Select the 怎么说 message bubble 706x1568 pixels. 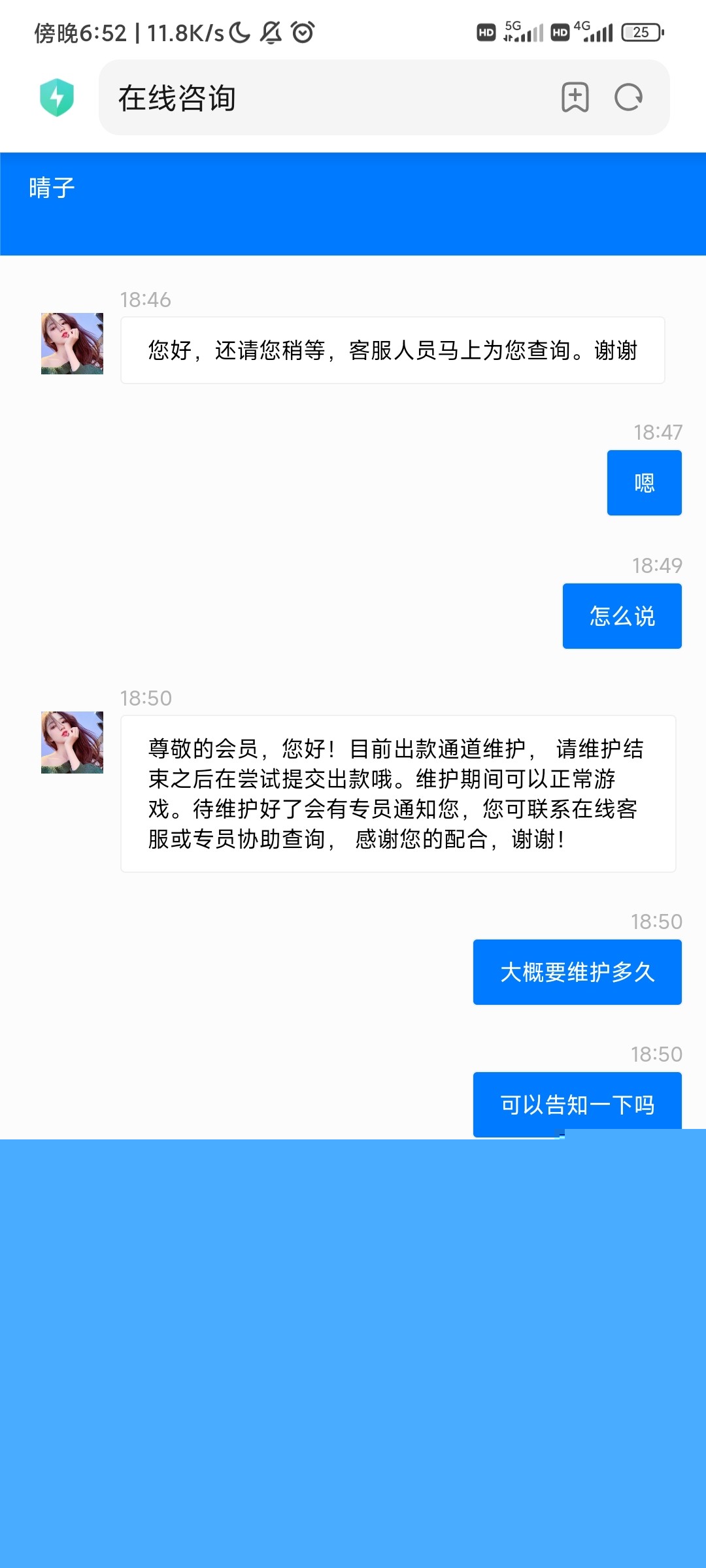point(621,614)
